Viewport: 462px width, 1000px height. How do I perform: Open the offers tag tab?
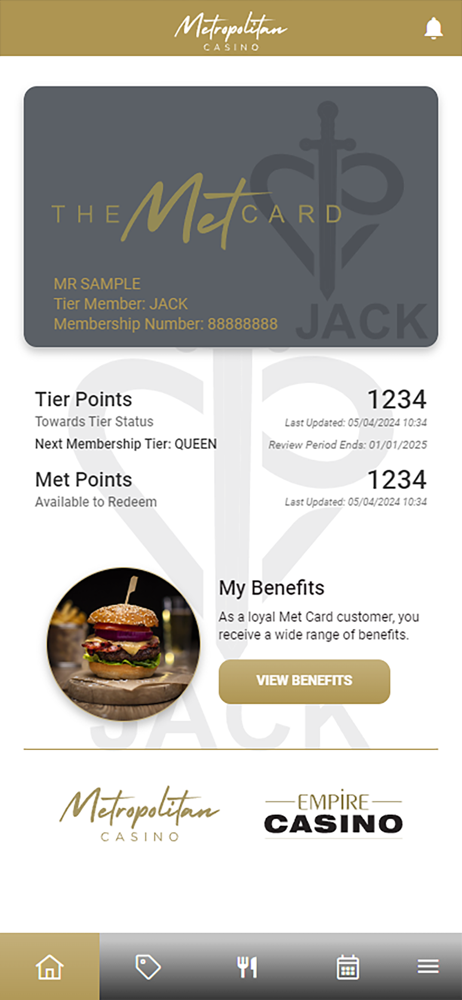[148, 967]
